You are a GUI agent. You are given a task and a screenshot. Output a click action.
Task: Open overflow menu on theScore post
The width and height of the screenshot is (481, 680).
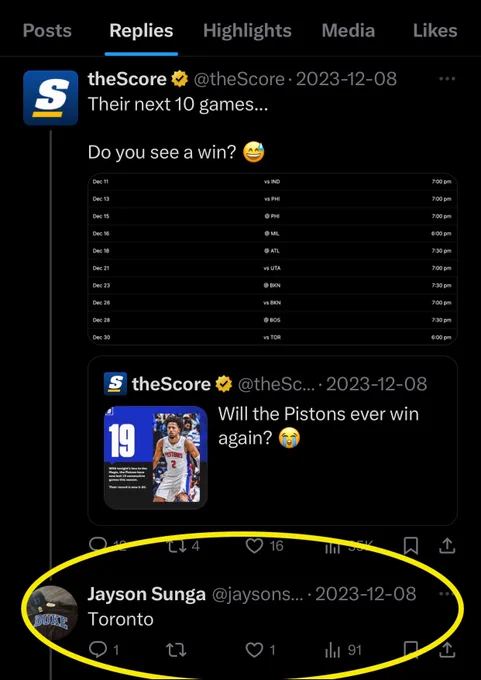447,79
